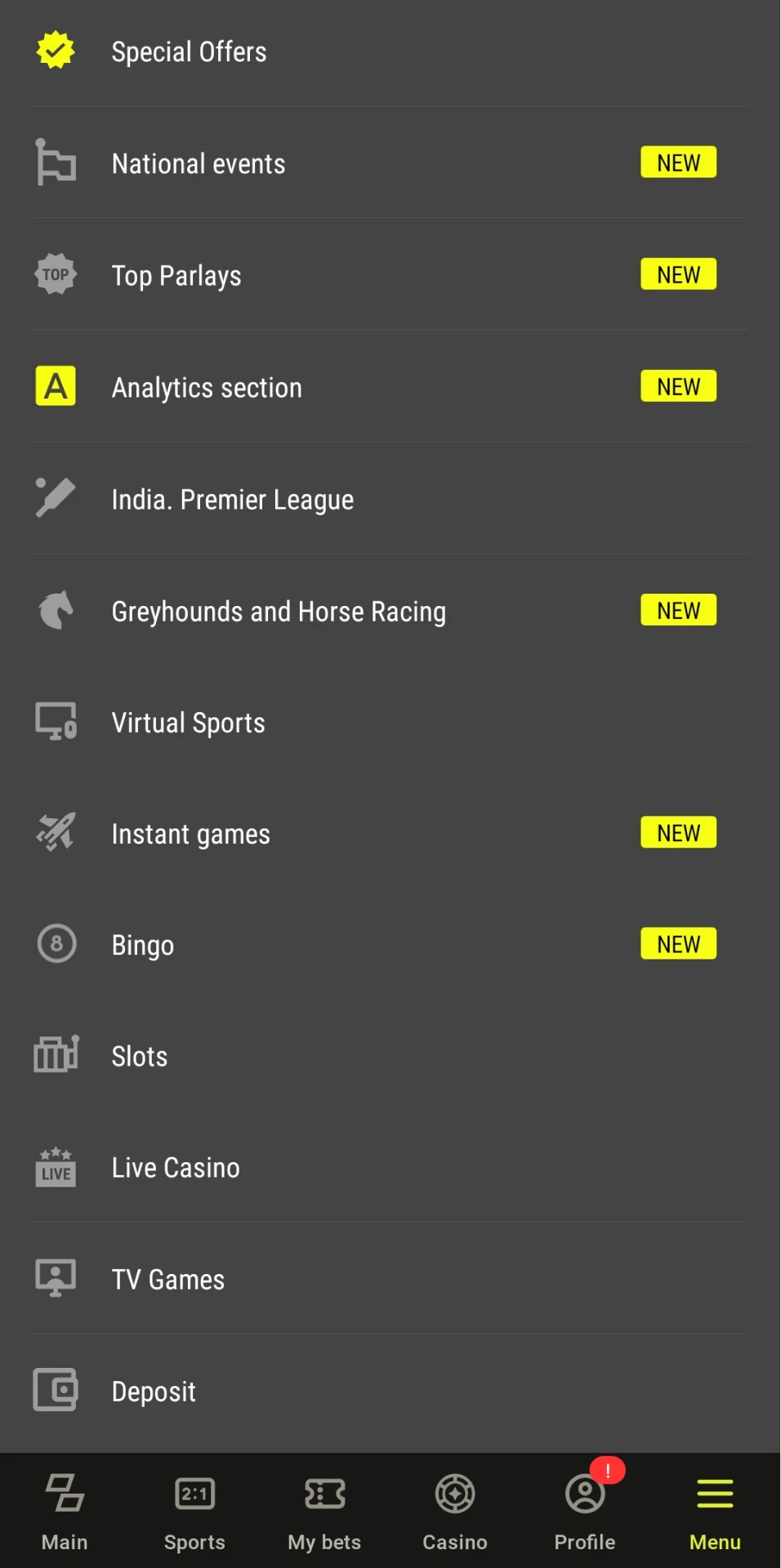Open Slots

click(x=140, y=1056)
